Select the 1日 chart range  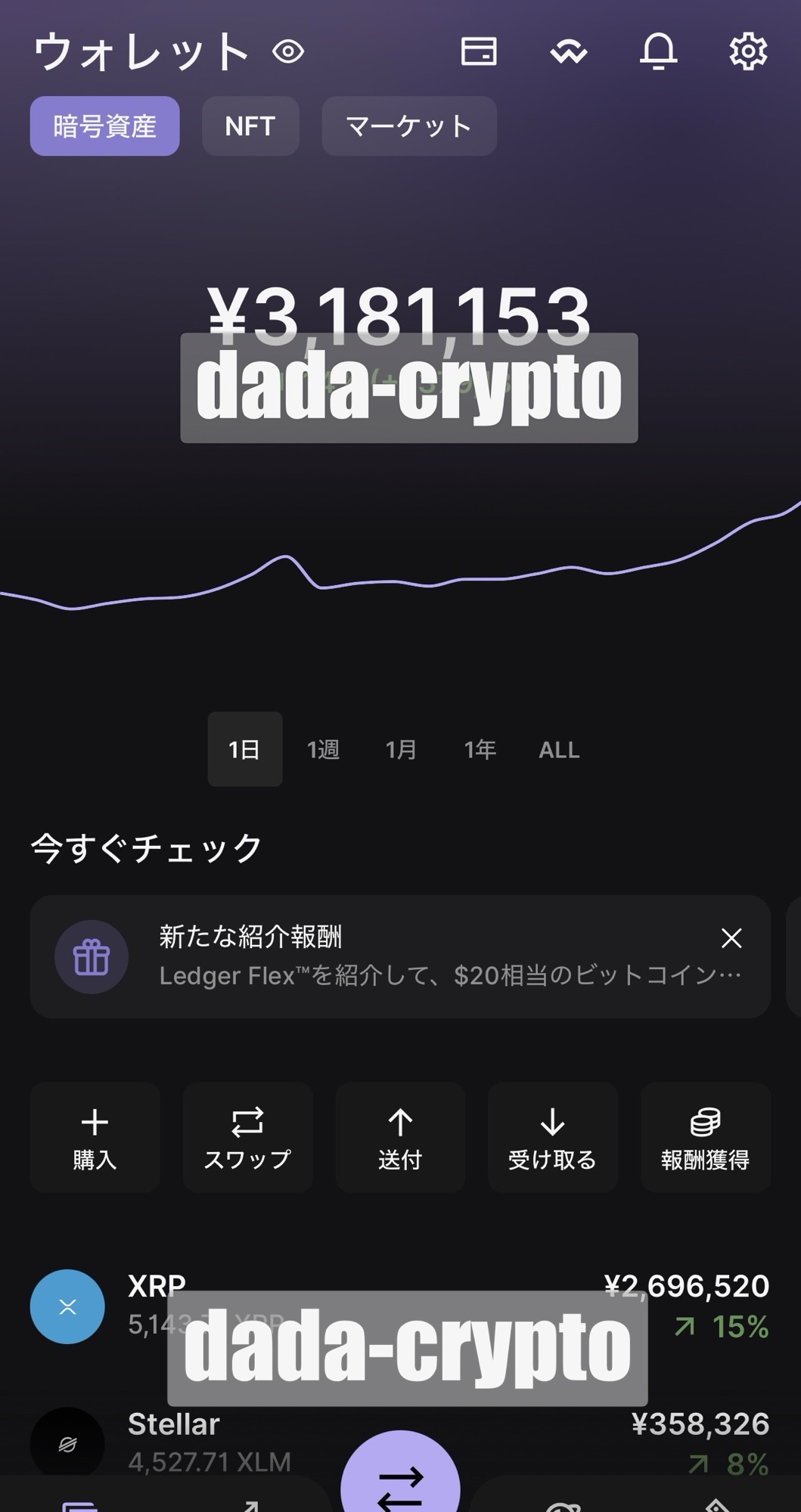coord(244,749)
